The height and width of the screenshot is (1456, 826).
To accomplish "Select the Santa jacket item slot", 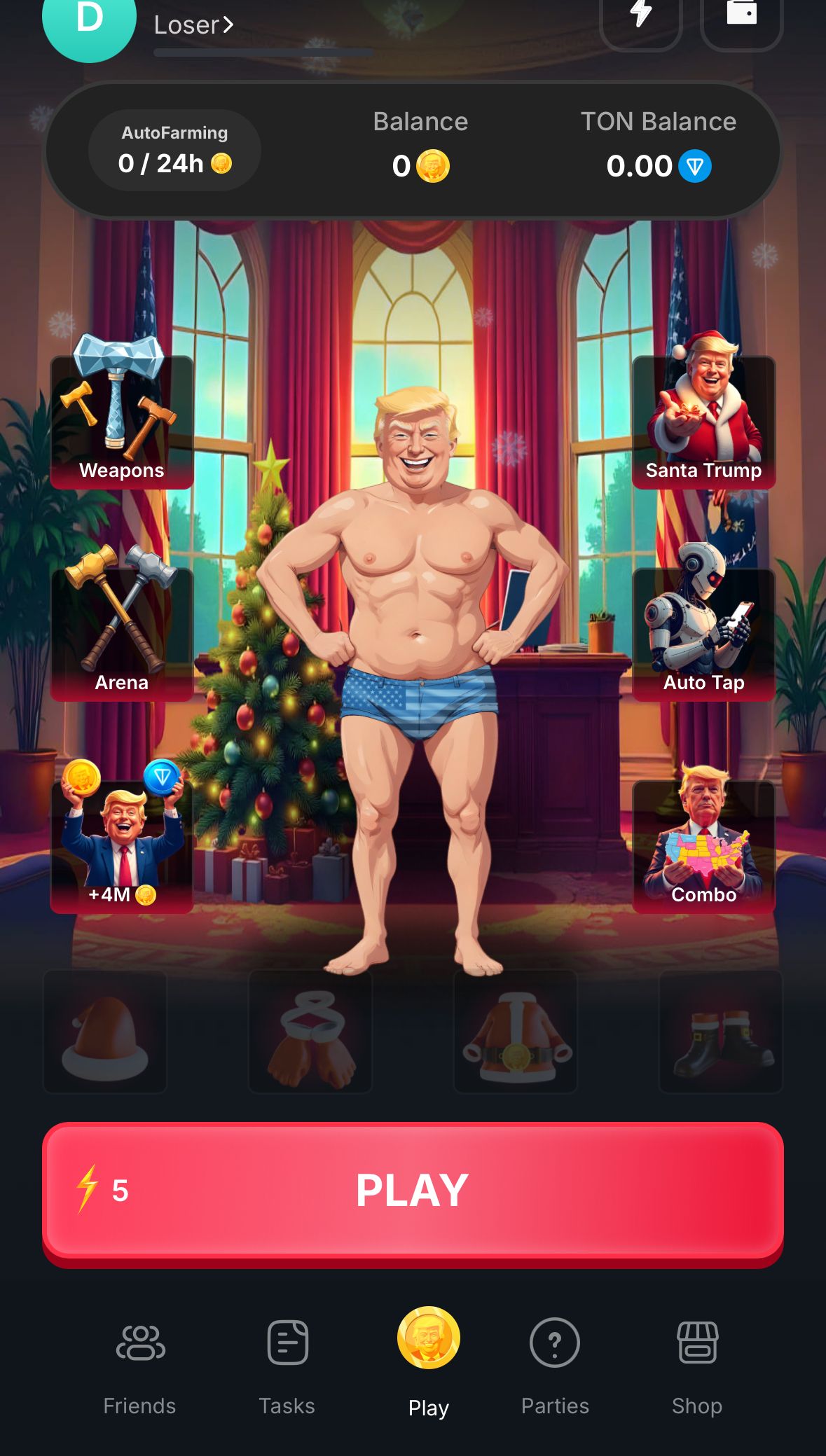I will [x=516, y=1032].
